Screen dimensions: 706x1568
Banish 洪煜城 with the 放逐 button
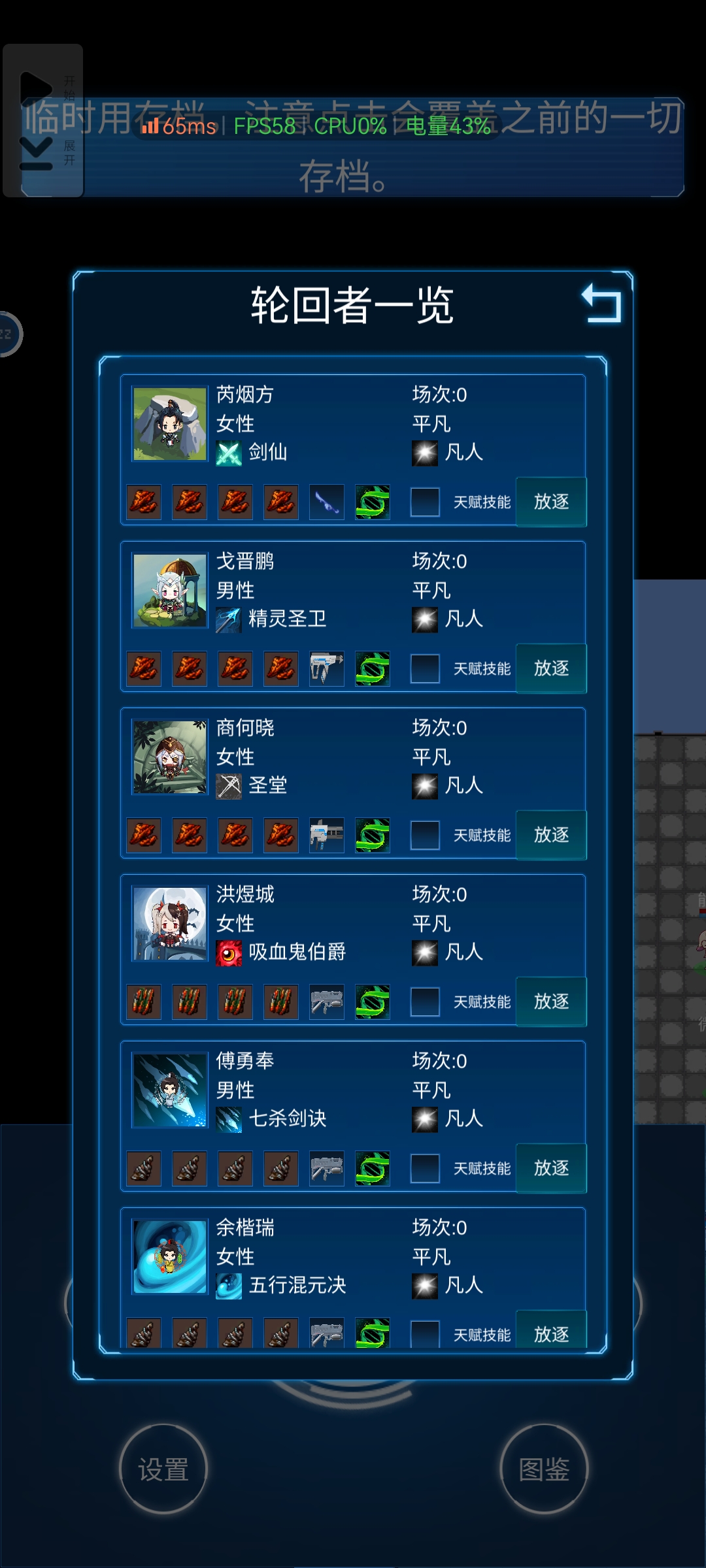tap(551, 1002)
